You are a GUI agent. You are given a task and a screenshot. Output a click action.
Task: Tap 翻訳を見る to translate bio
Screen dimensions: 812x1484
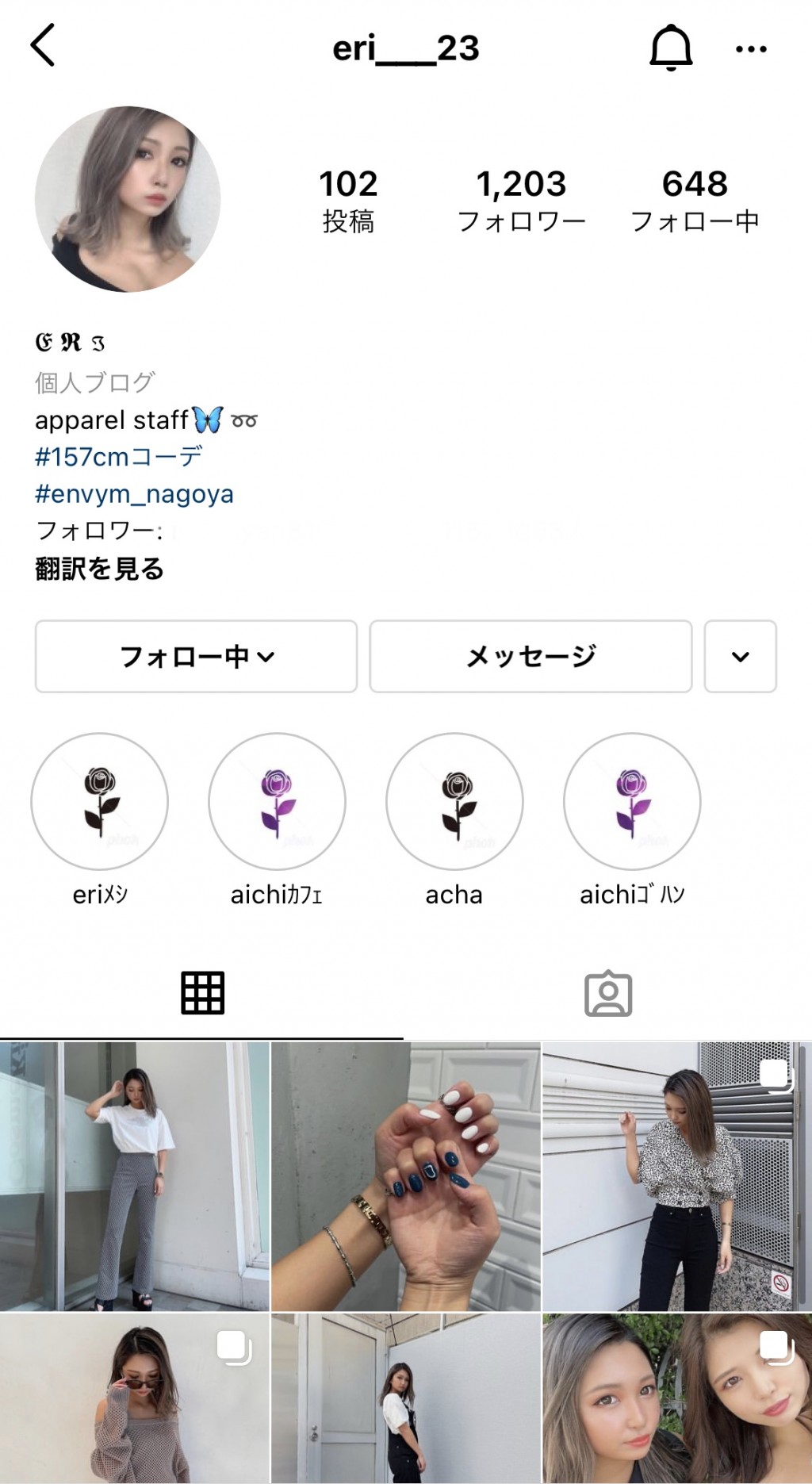pyautogui.click(x=99, y=569)
